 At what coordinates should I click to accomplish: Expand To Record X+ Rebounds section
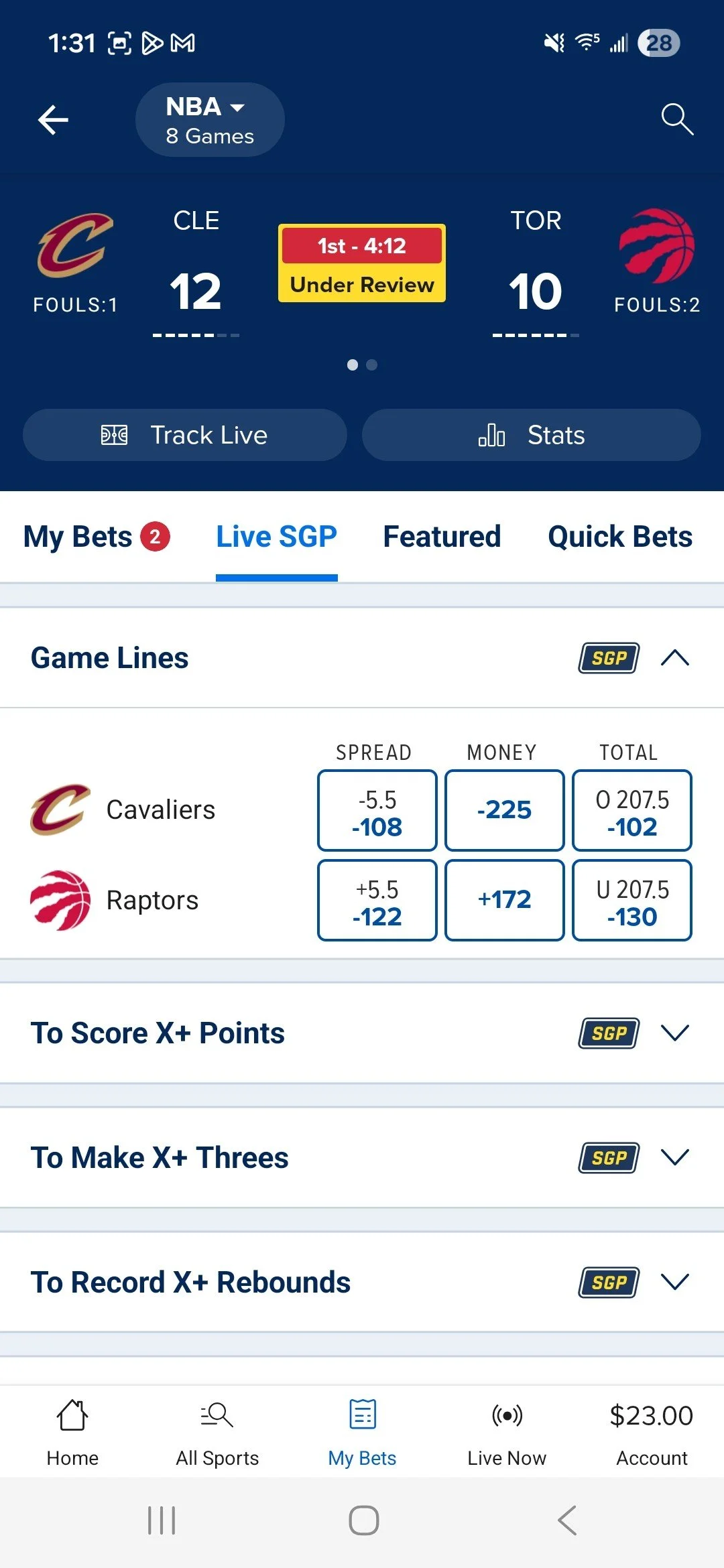362,1283
